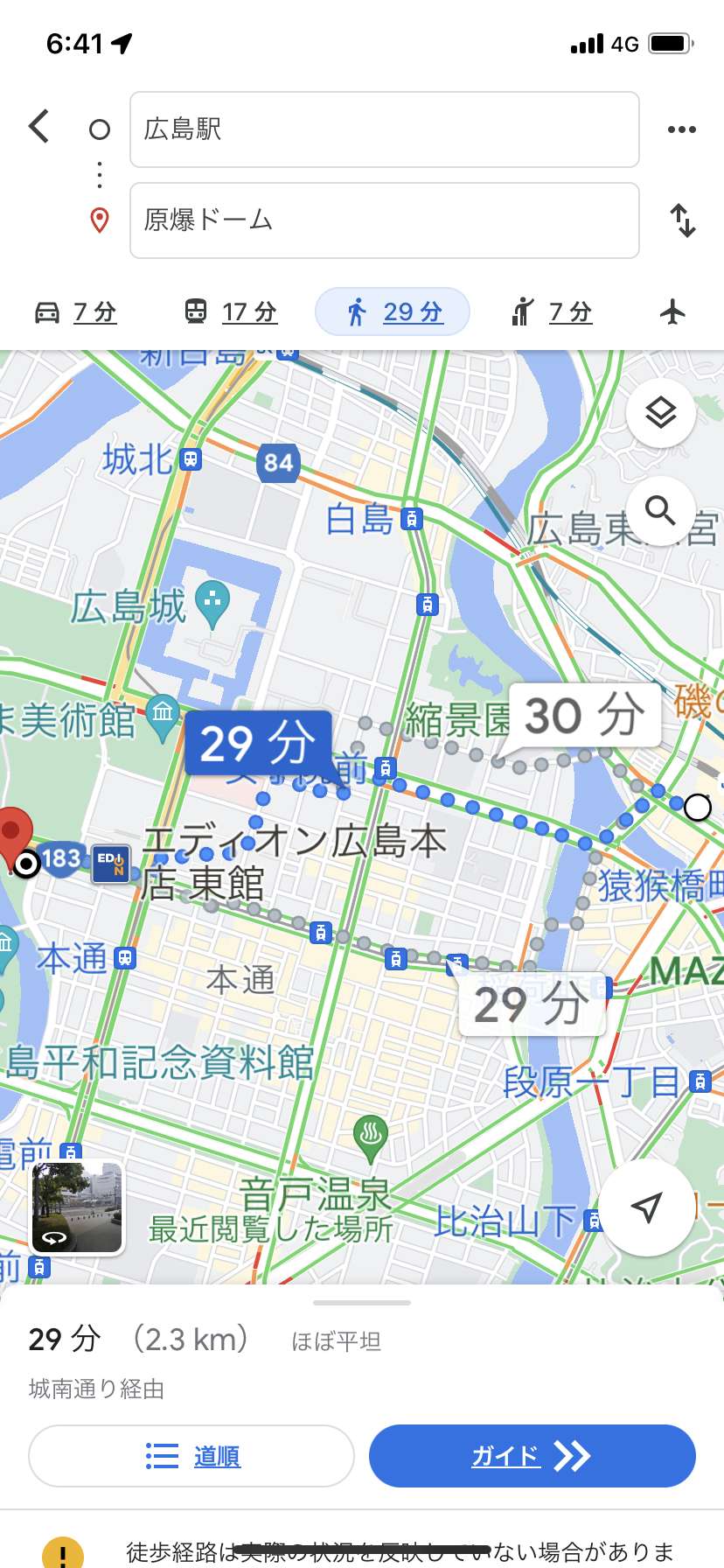The image size is (724, 1568).
Task: Open the three-dot overflow menu
Action: pyautogui.click(x=682, y=129)
